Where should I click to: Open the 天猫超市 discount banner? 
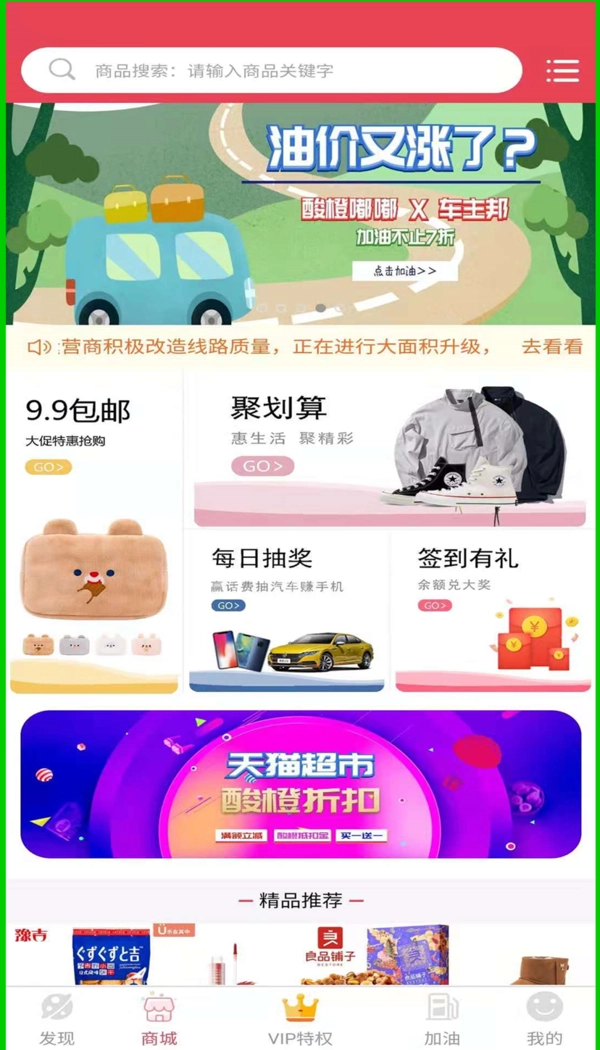(x=300, y=785)
